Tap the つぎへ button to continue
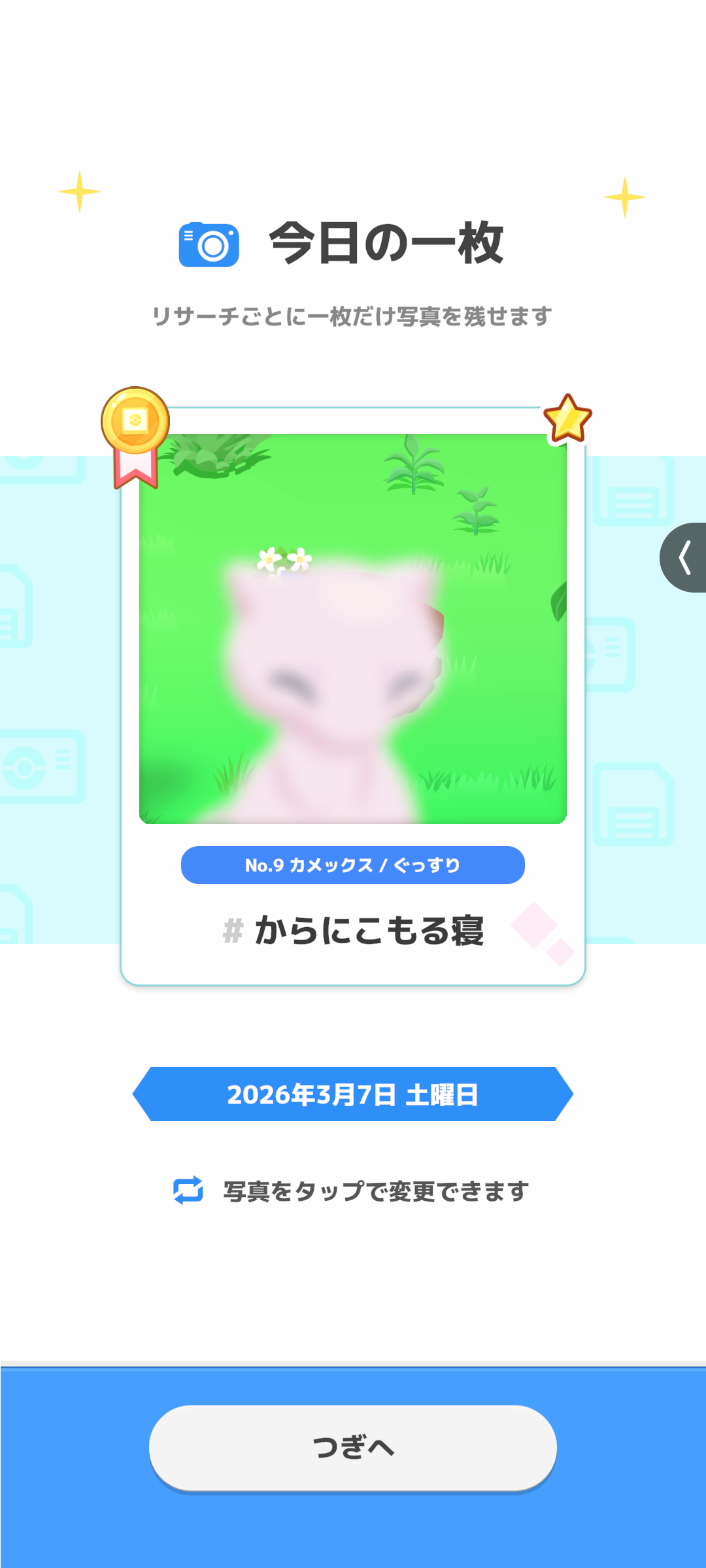Viewport: 706px width, 1568px height. point(353,1448)
